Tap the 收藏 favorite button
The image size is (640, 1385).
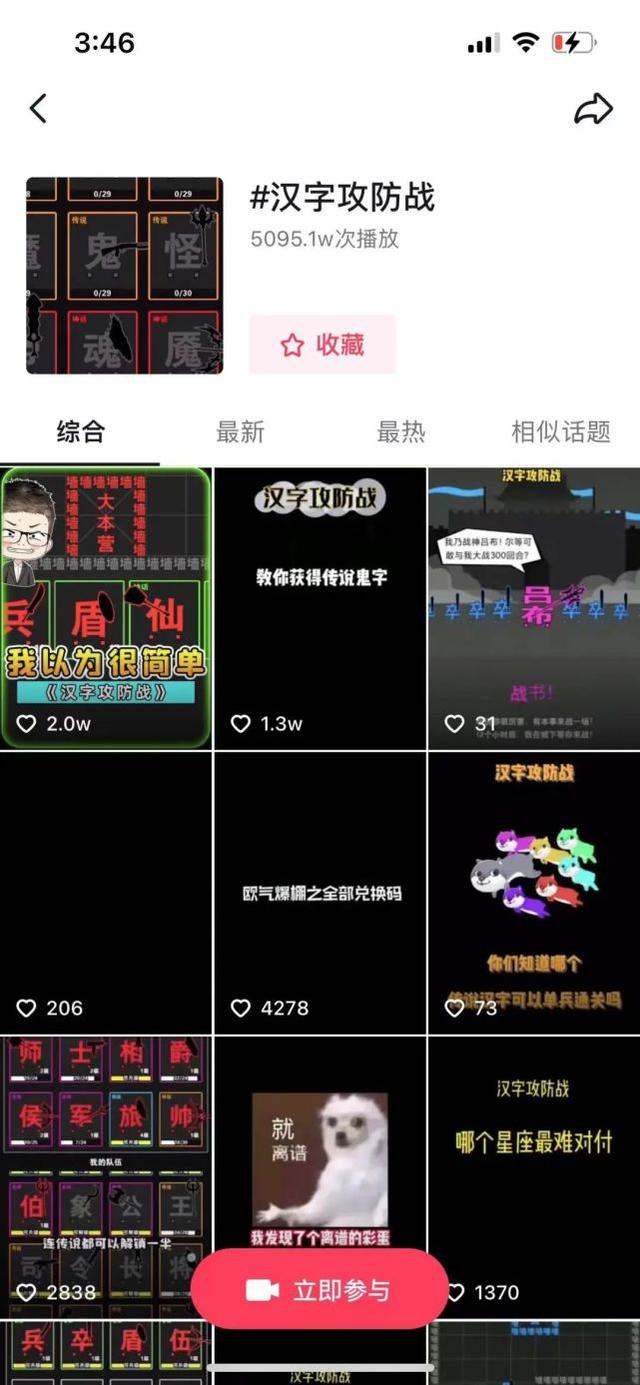pos(322,345)
